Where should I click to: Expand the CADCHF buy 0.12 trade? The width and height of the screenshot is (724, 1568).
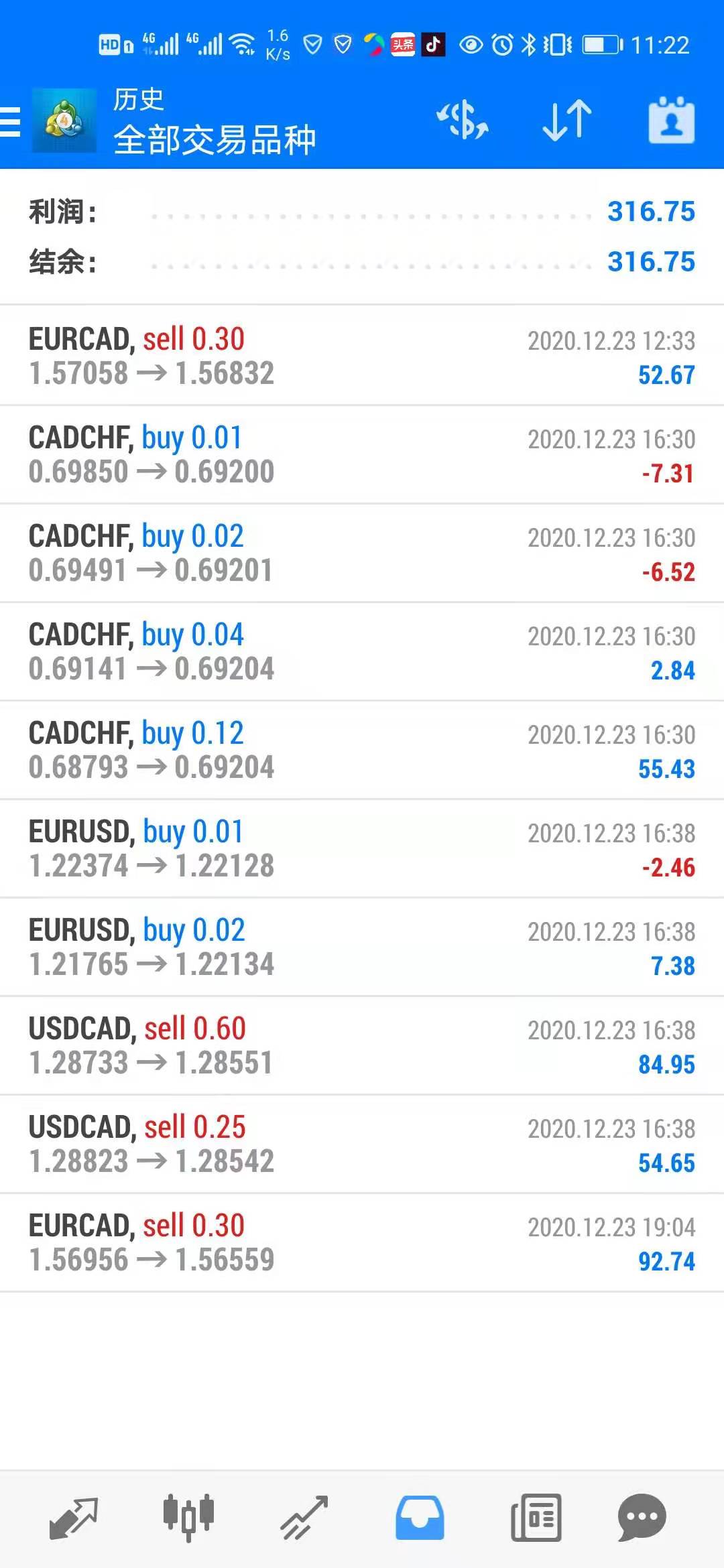(362, 750)
